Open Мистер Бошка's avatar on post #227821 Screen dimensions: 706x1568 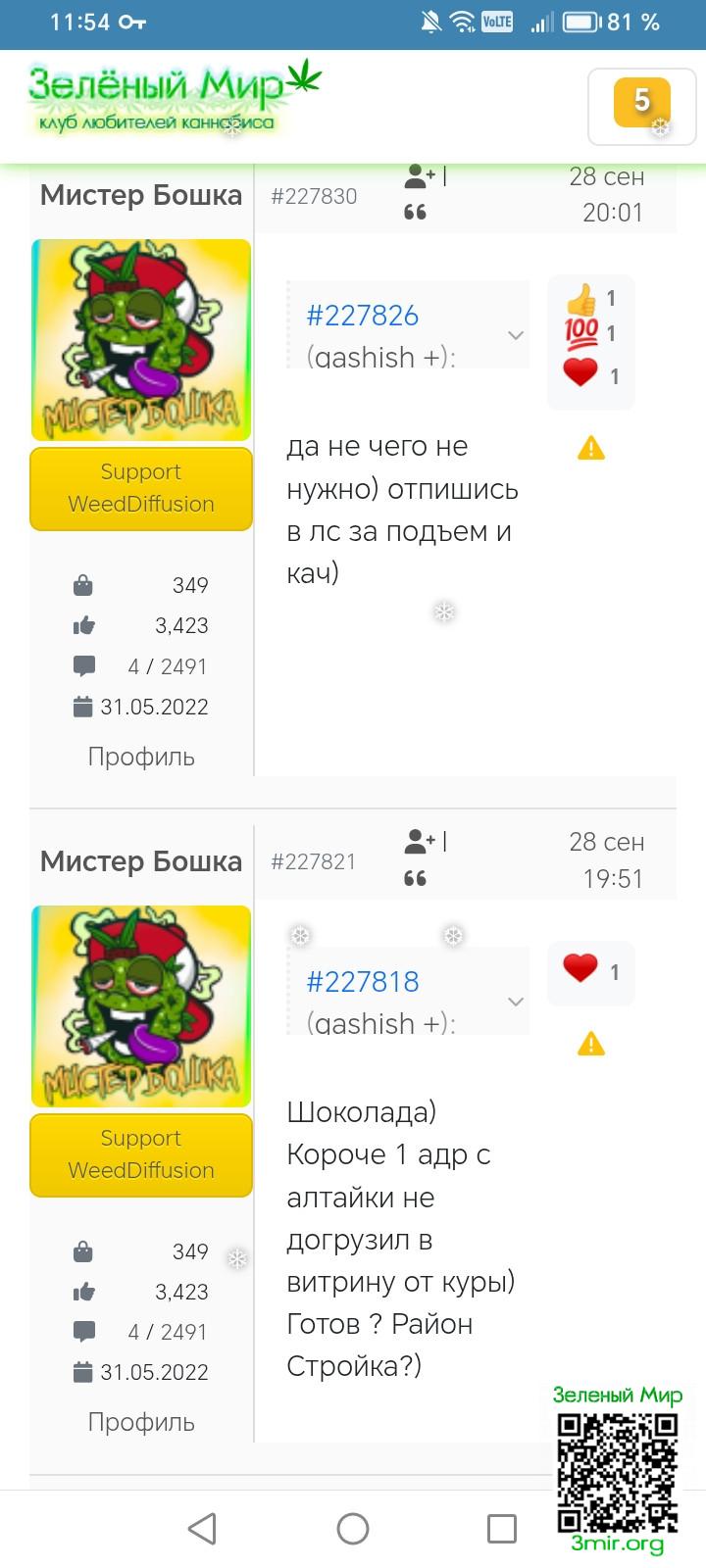(141, 1006)
